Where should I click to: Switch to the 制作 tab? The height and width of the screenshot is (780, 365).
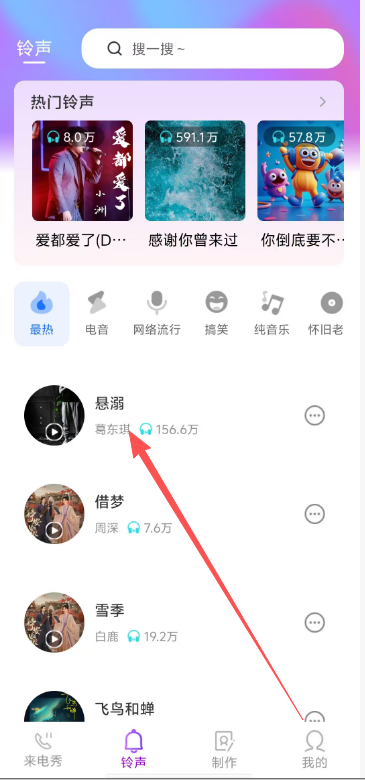click(224, 749)
